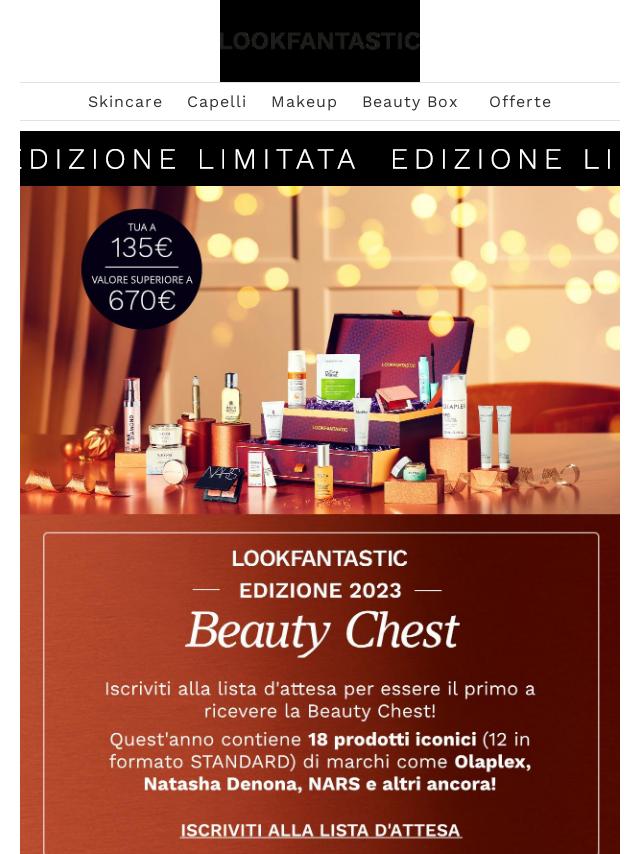The height and width of the screenshot is (854, 640).
Task: View the Offerte deals
Action: click(520, 102)
